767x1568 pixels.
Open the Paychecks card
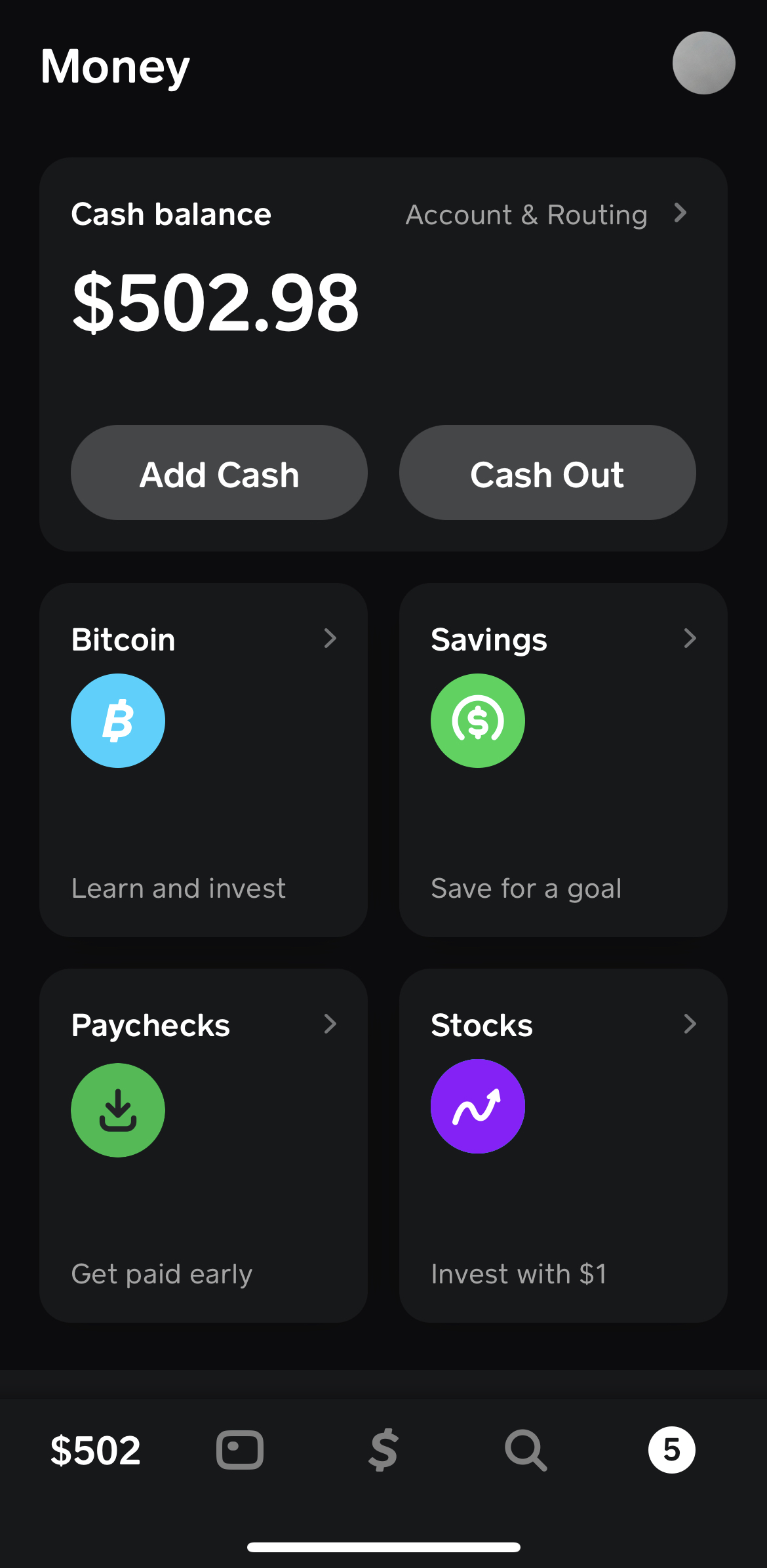[203, 1145]
